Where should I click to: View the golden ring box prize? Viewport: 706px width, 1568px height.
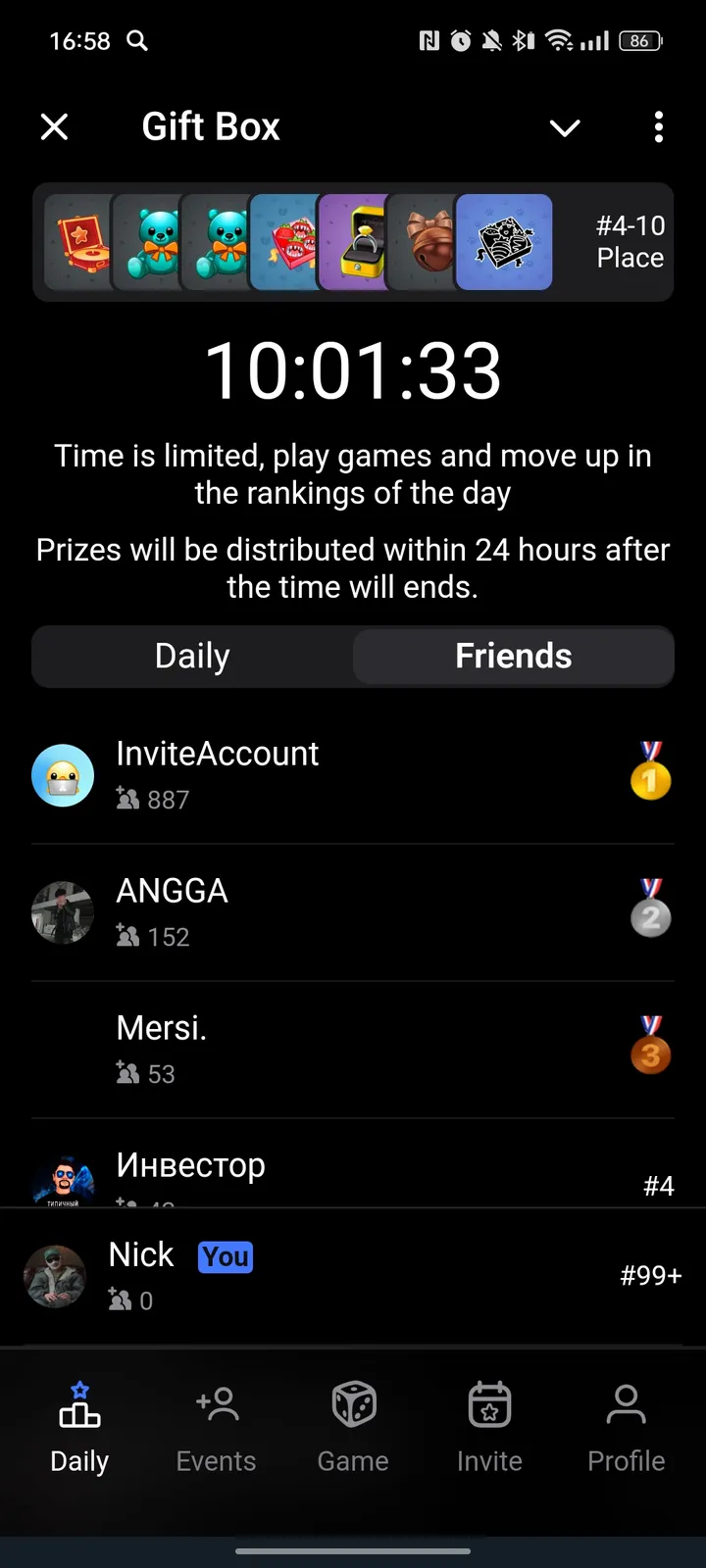353,242
